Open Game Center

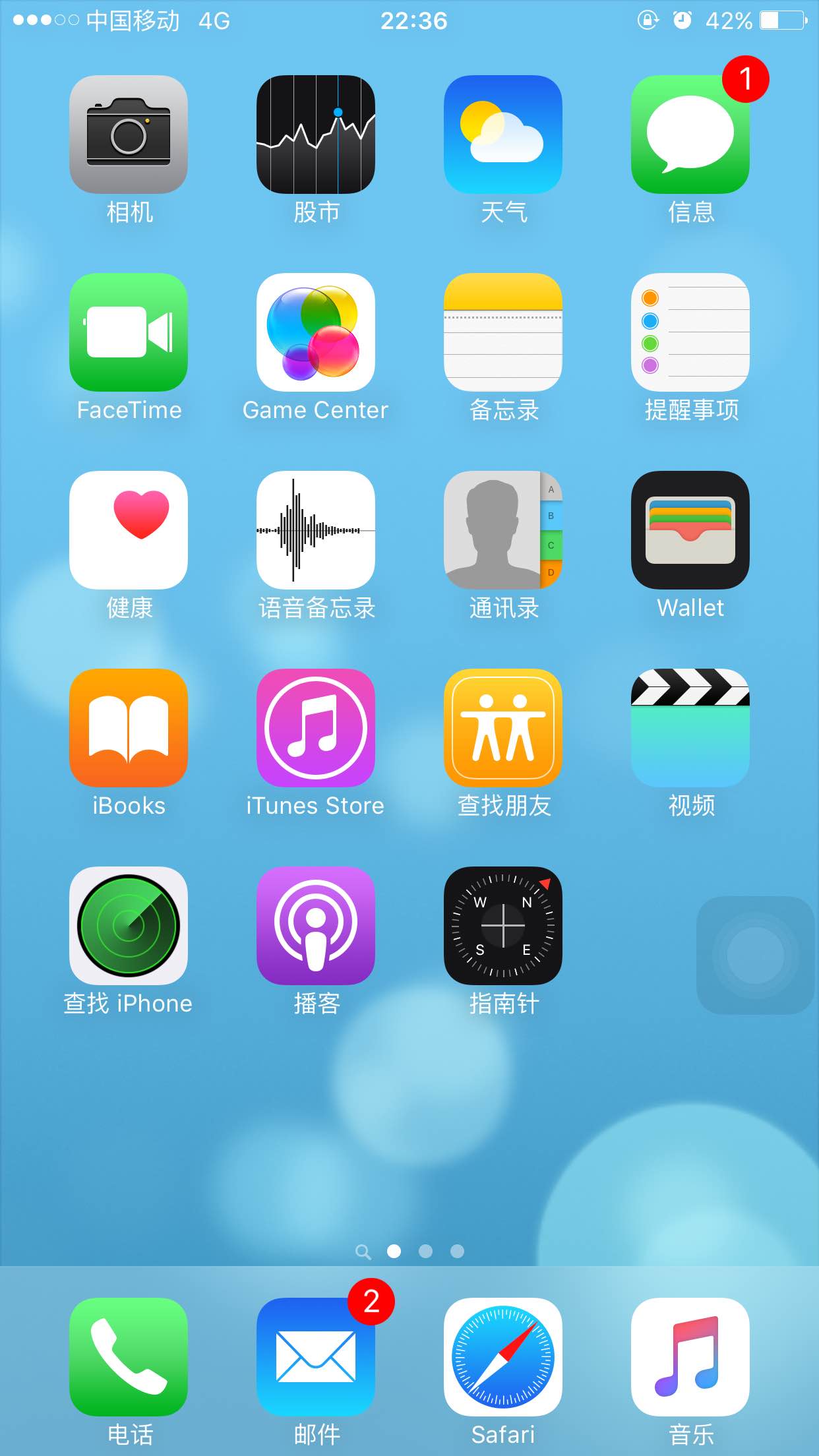316,332
